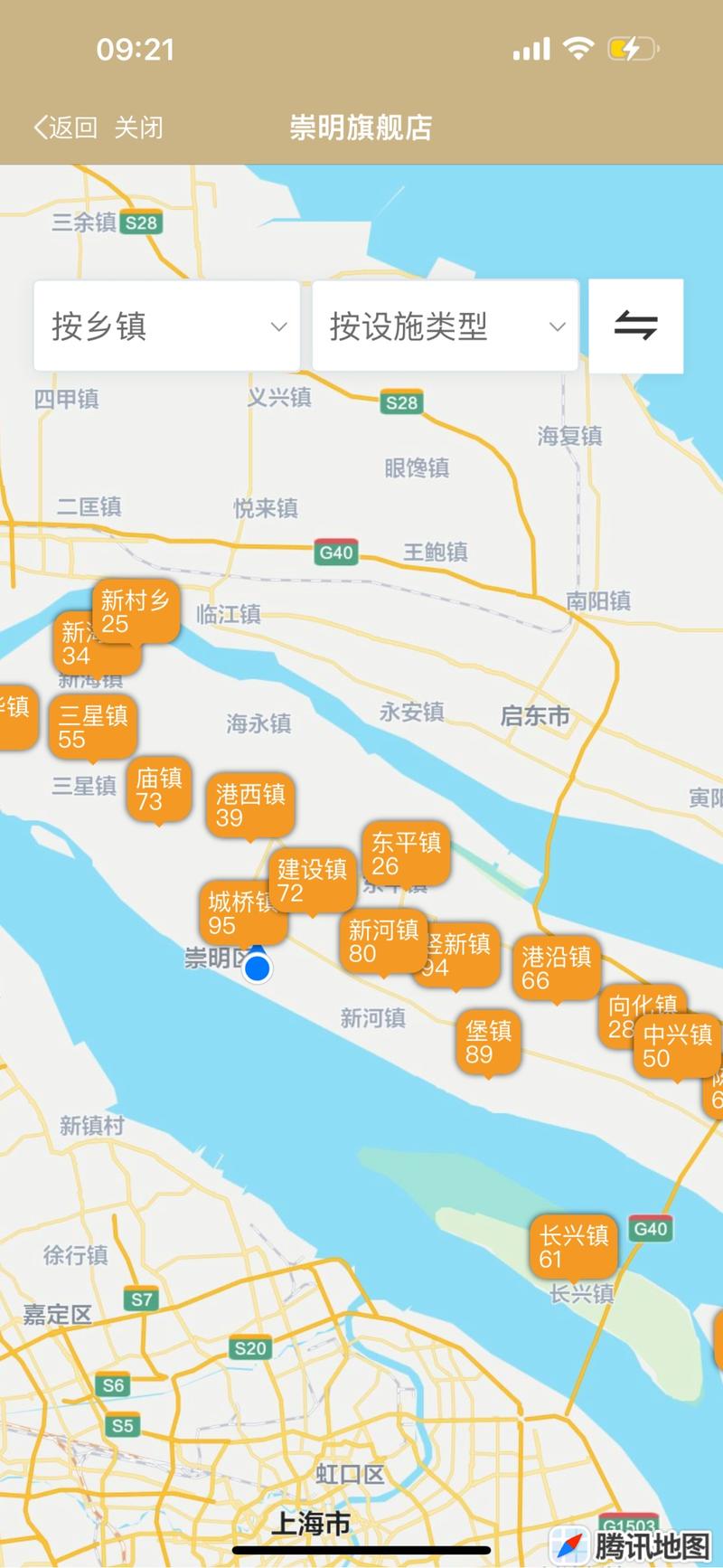
Task: Tap the swap arrows filter icon
Action: click(x=636, y=326)
